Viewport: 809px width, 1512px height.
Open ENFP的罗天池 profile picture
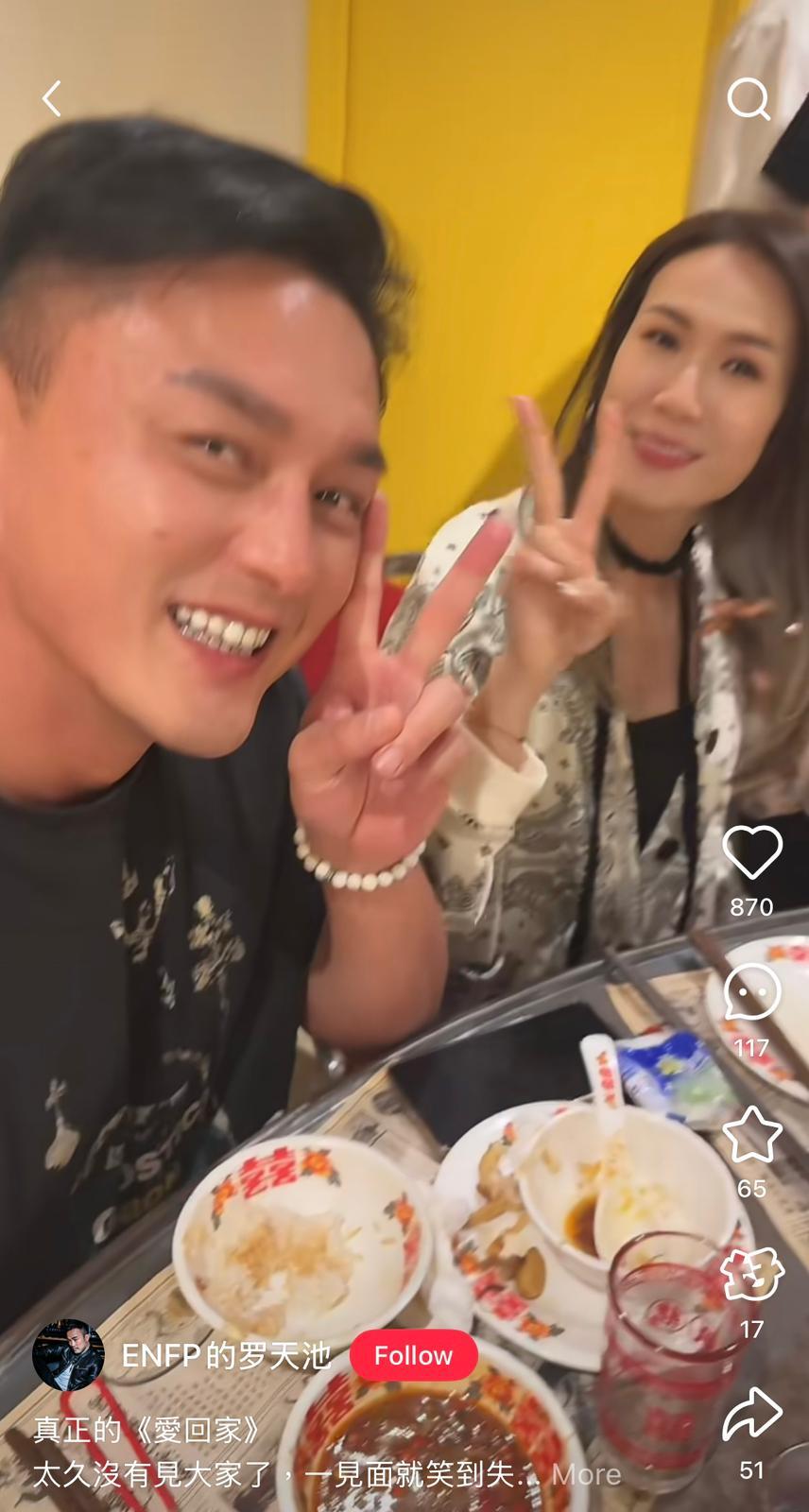[x=68, y=1355]
